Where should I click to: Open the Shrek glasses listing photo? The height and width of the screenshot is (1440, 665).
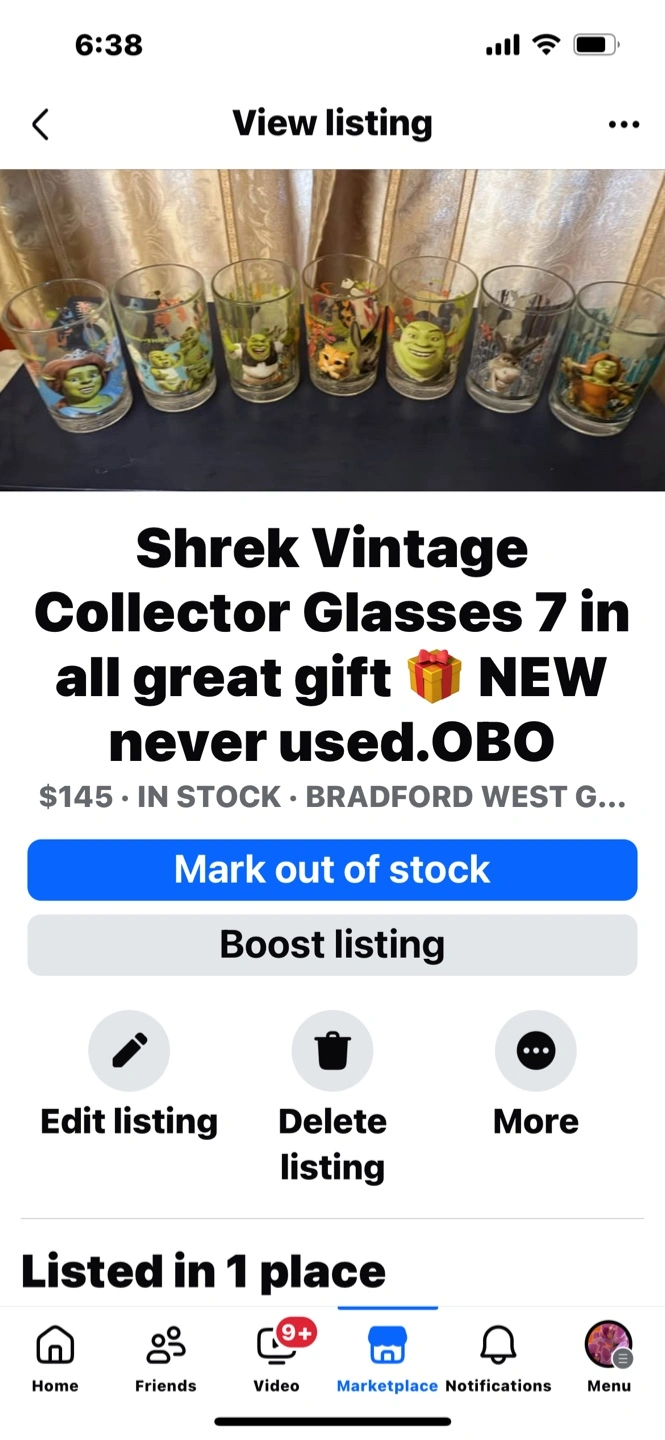pyautogui.click(x=332, y=330)
